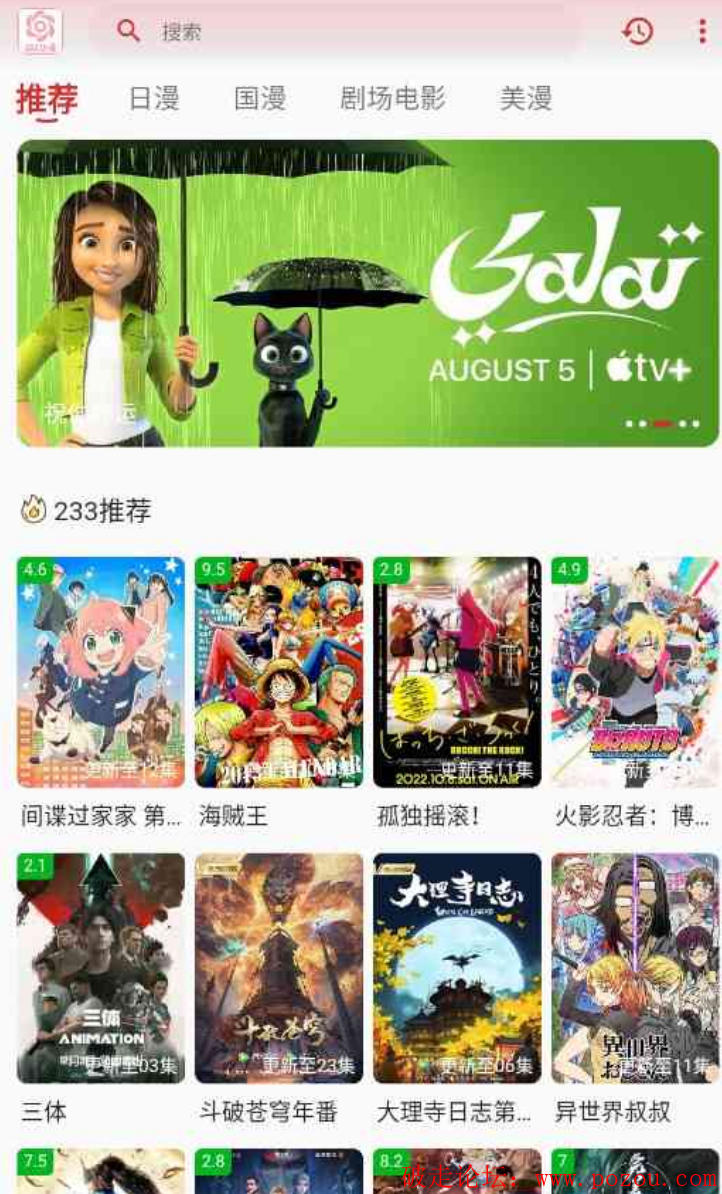Open the green umbrella banner
The width and height of the screenshot is (722, 1194).
point(368,292)
